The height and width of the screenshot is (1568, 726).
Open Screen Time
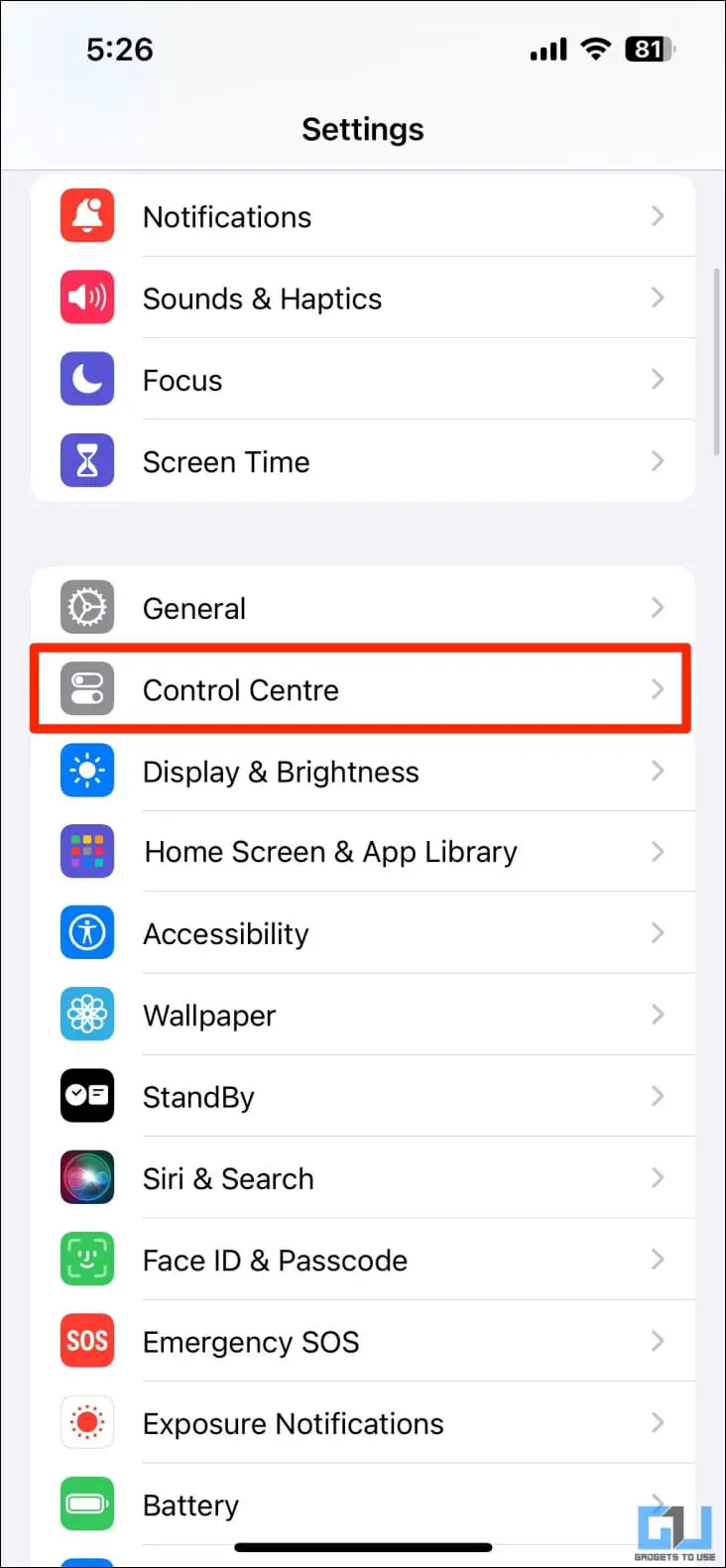click(363, 461)
